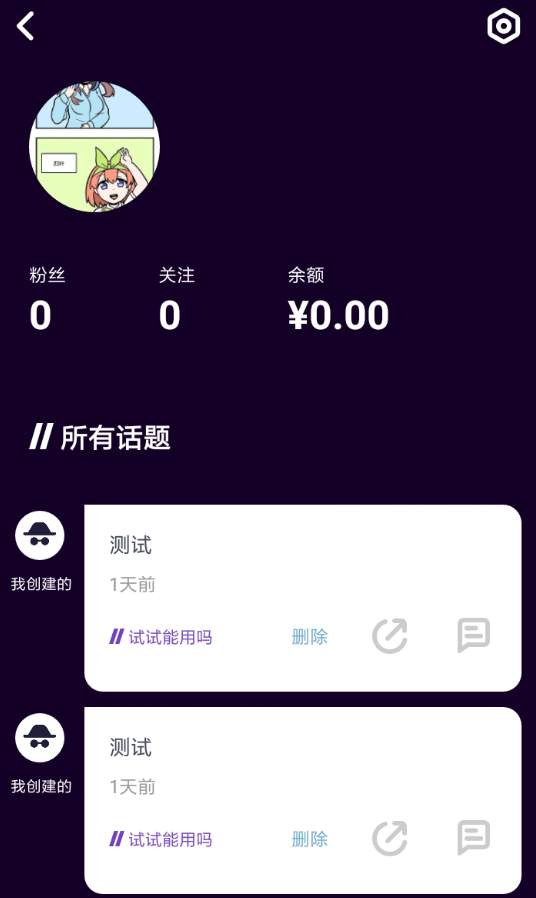Open comments on the first 测试 topic
The image size is (536, 898).
pos(474,636)
